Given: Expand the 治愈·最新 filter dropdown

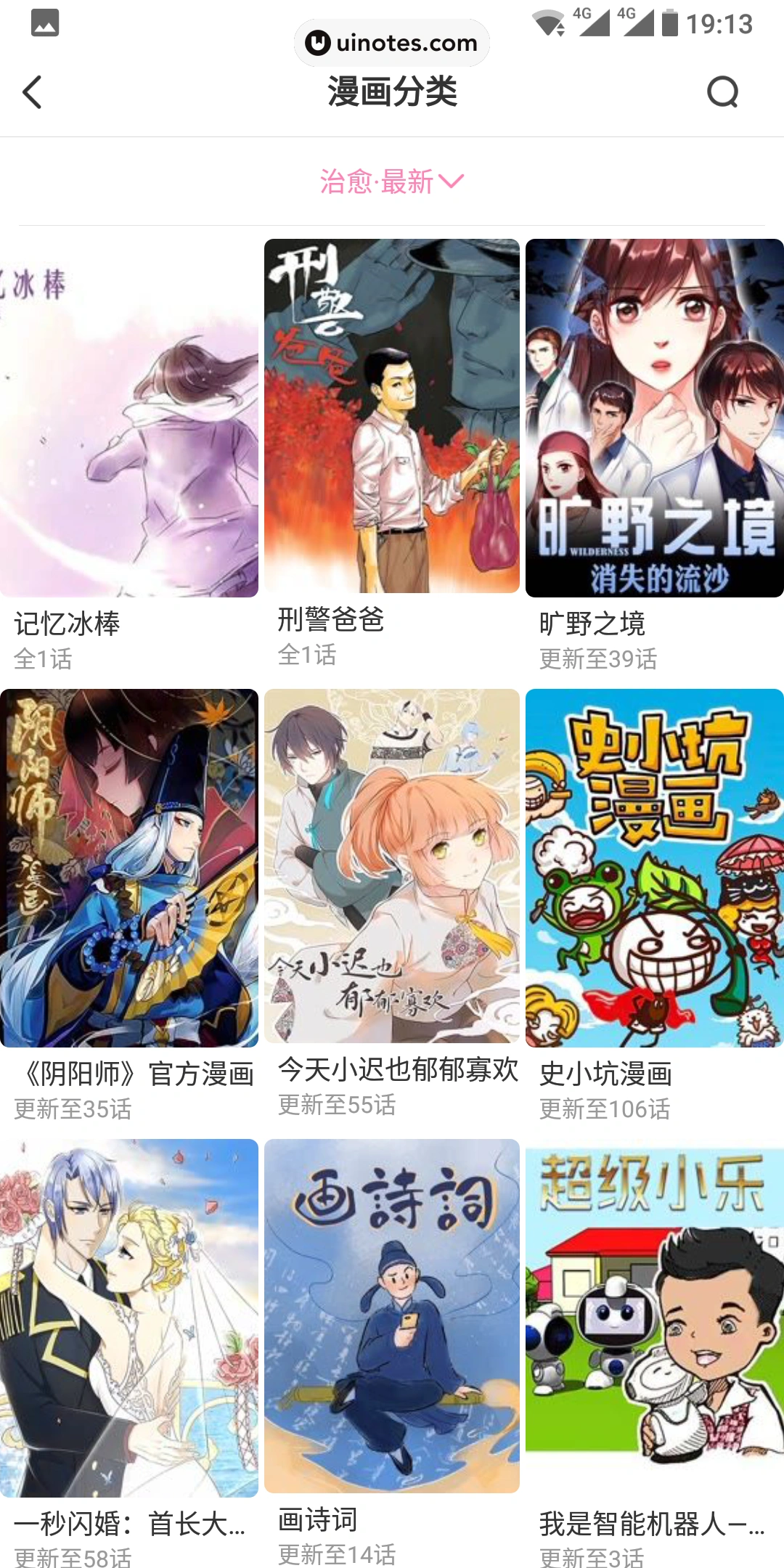Looking at the screenshot, I should pyautogui.click(x=392, y=181).
